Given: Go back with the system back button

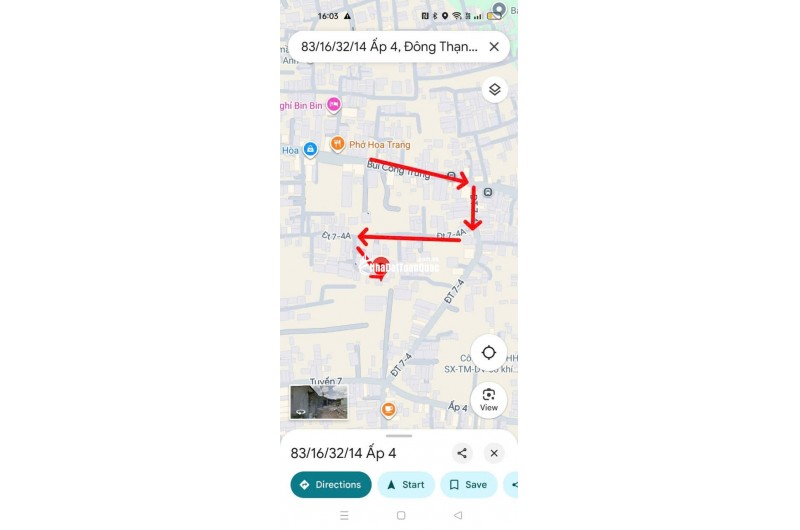Looking at the screenshot, I should tap(458, 515).
